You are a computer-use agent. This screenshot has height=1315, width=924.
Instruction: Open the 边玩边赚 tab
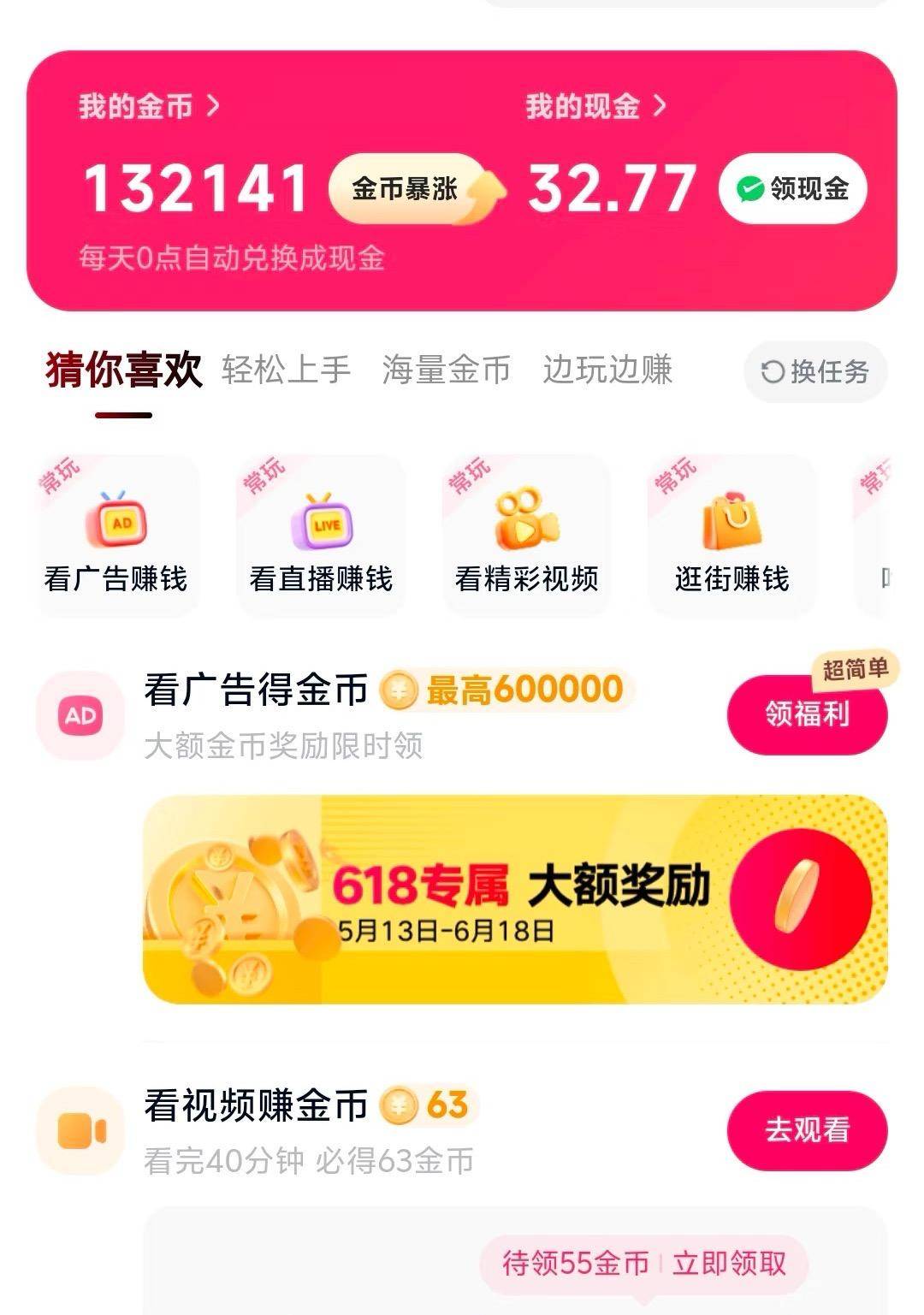pos(607,370)
